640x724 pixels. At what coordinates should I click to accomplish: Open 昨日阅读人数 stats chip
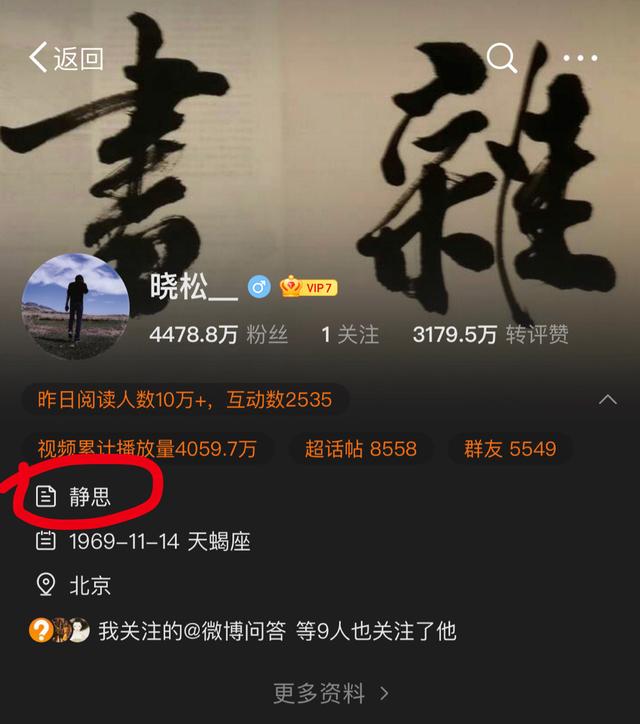(x=185, y=401)
